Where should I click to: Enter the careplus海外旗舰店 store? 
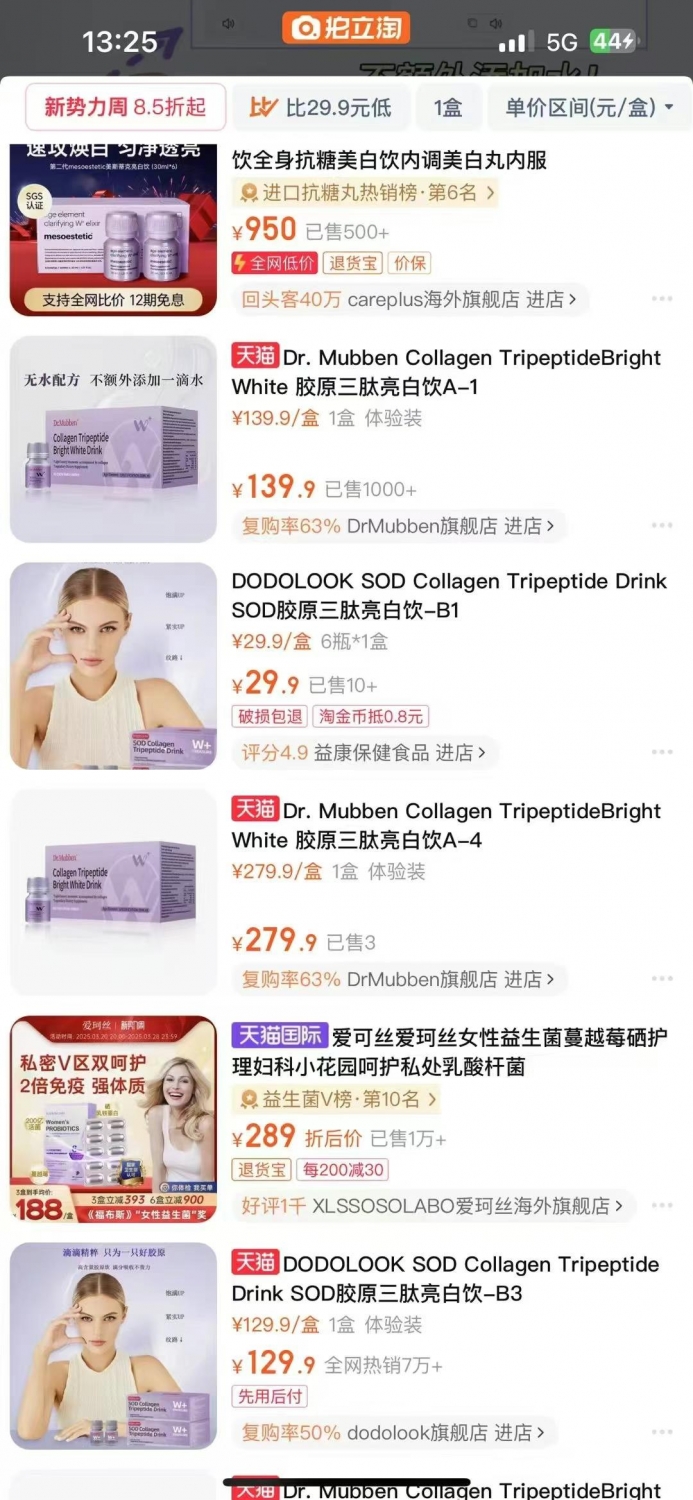410,299
